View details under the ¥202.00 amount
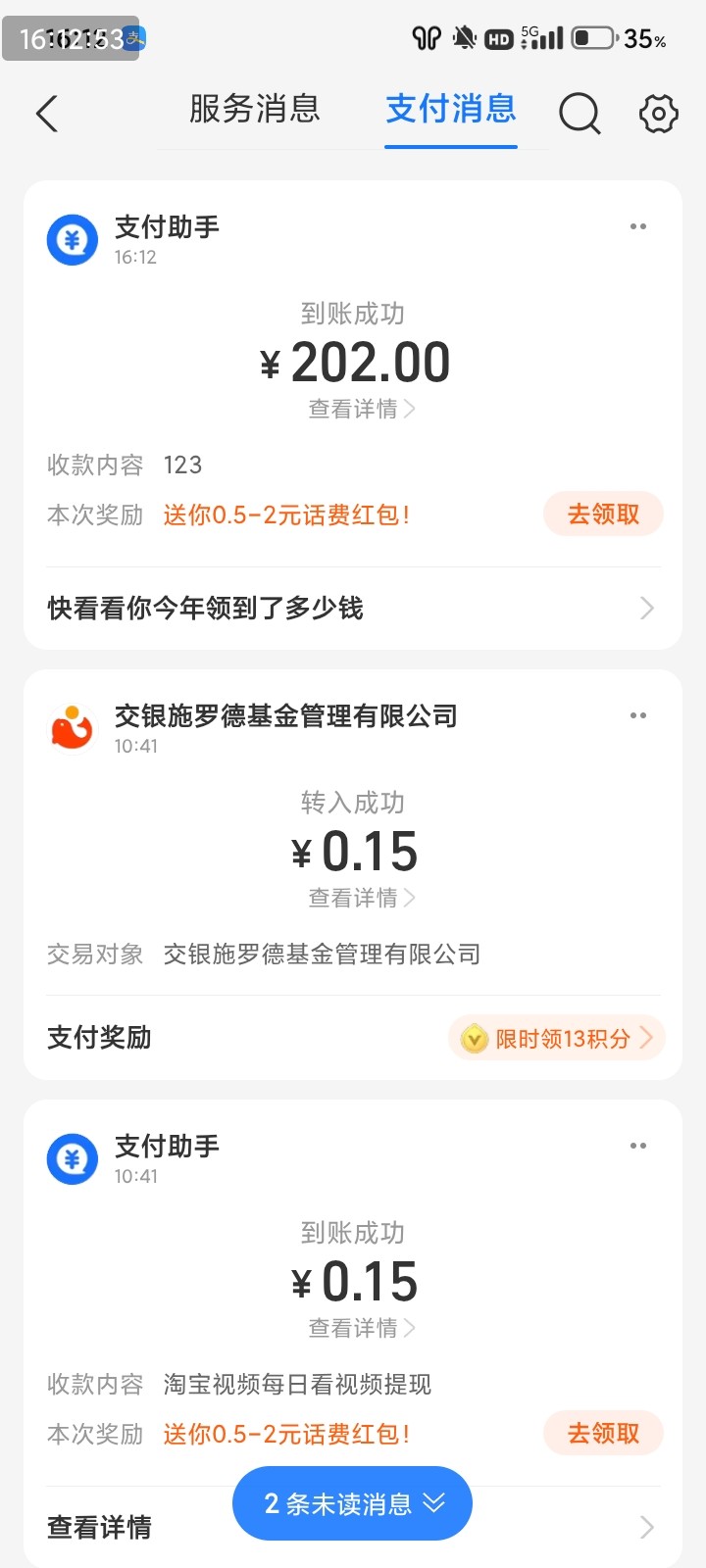The height and width of the screenshot is (1568, 706). click(362, 409)
